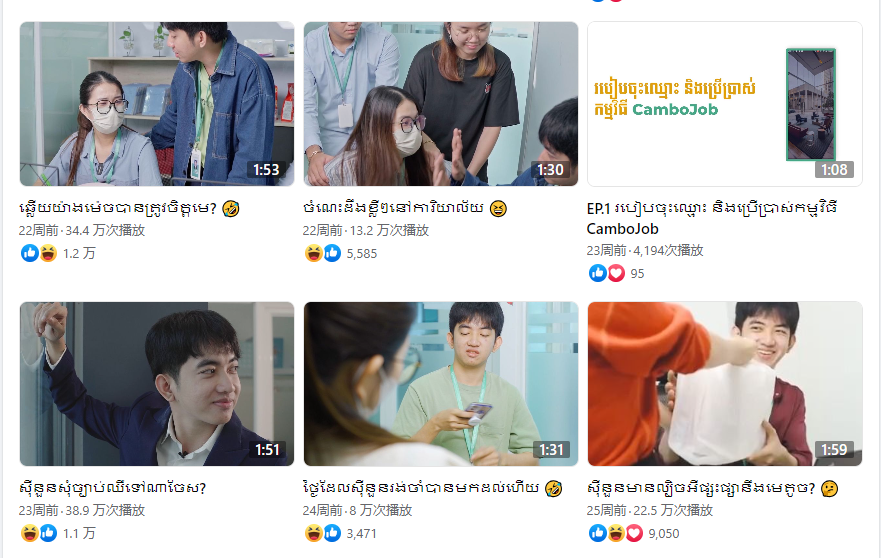881x558 pixels.
Task: Open the 1:53 video with 34.4万 plays
Action: pos(157,104)
